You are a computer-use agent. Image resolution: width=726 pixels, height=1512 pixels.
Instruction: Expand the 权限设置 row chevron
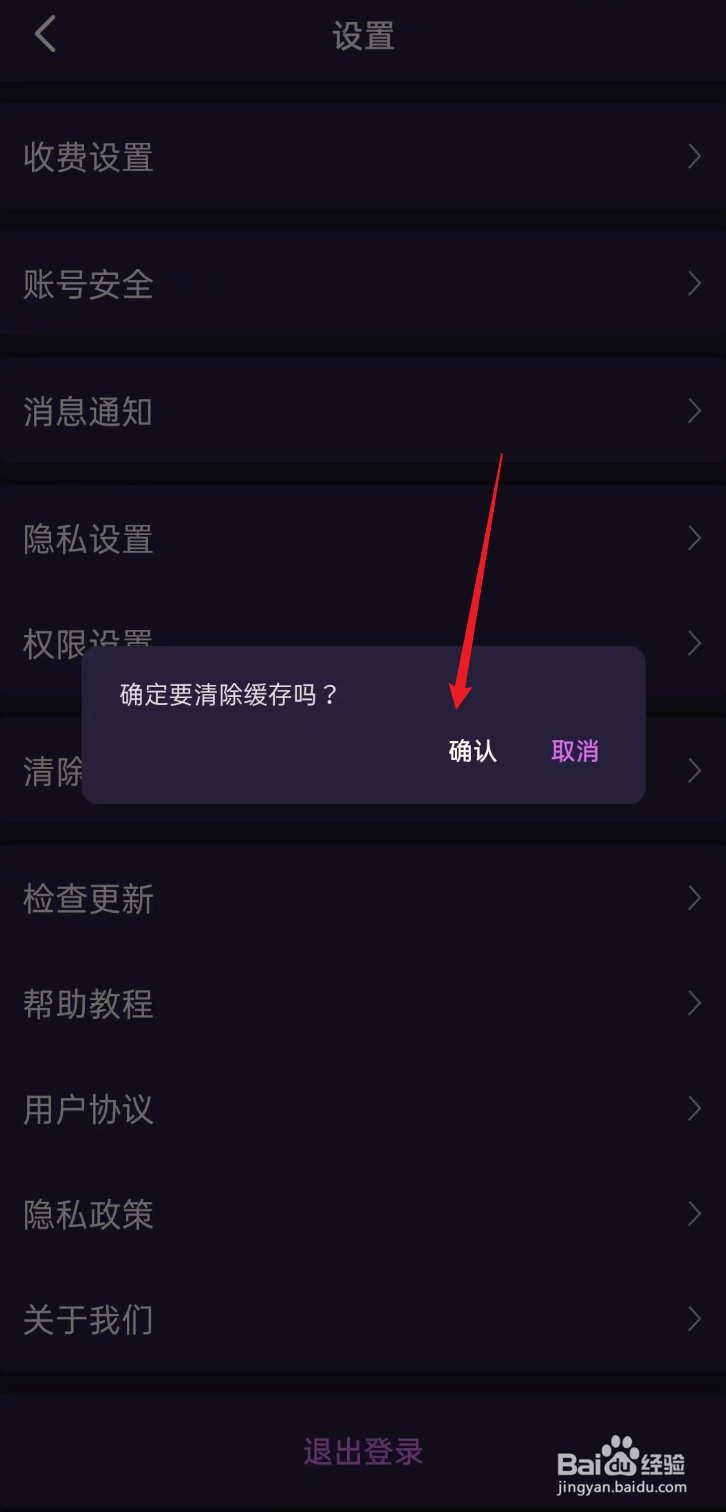[x=694, y=643]
